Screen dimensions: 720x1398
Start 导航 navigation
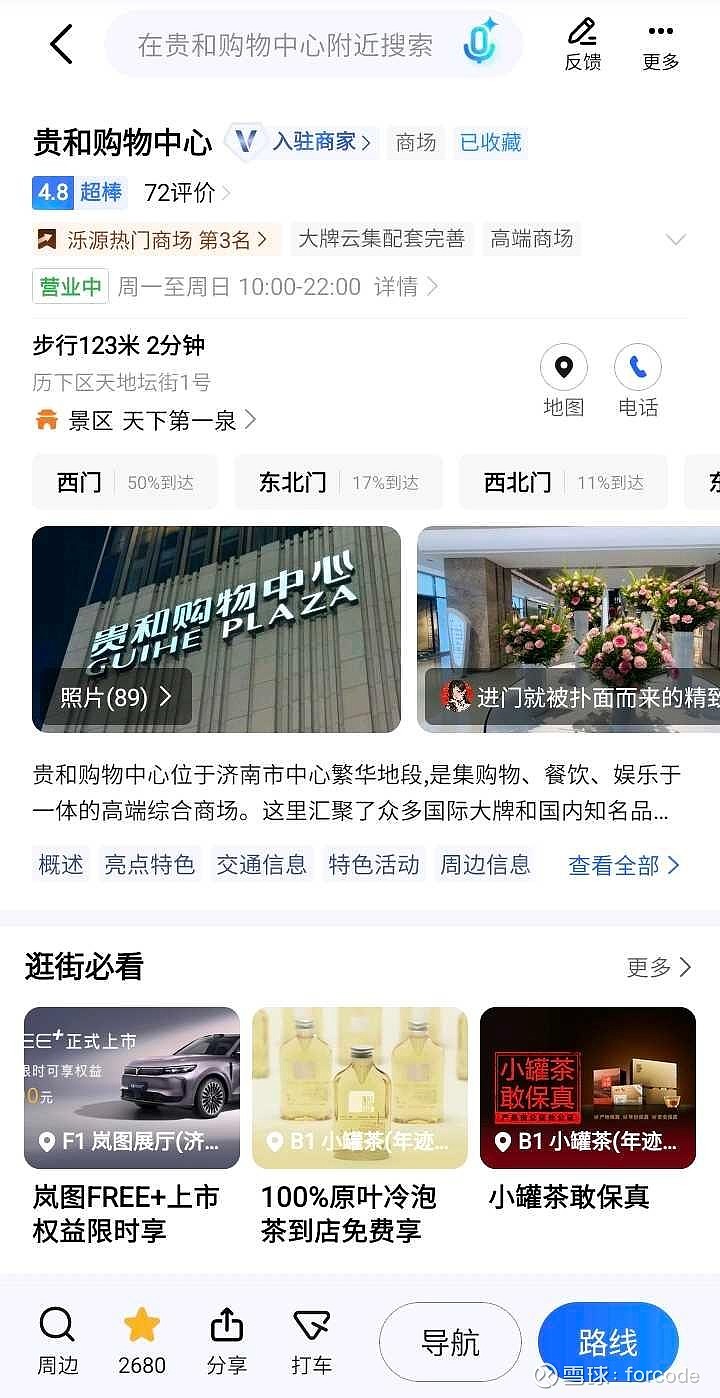click(x=450, y=1342)
